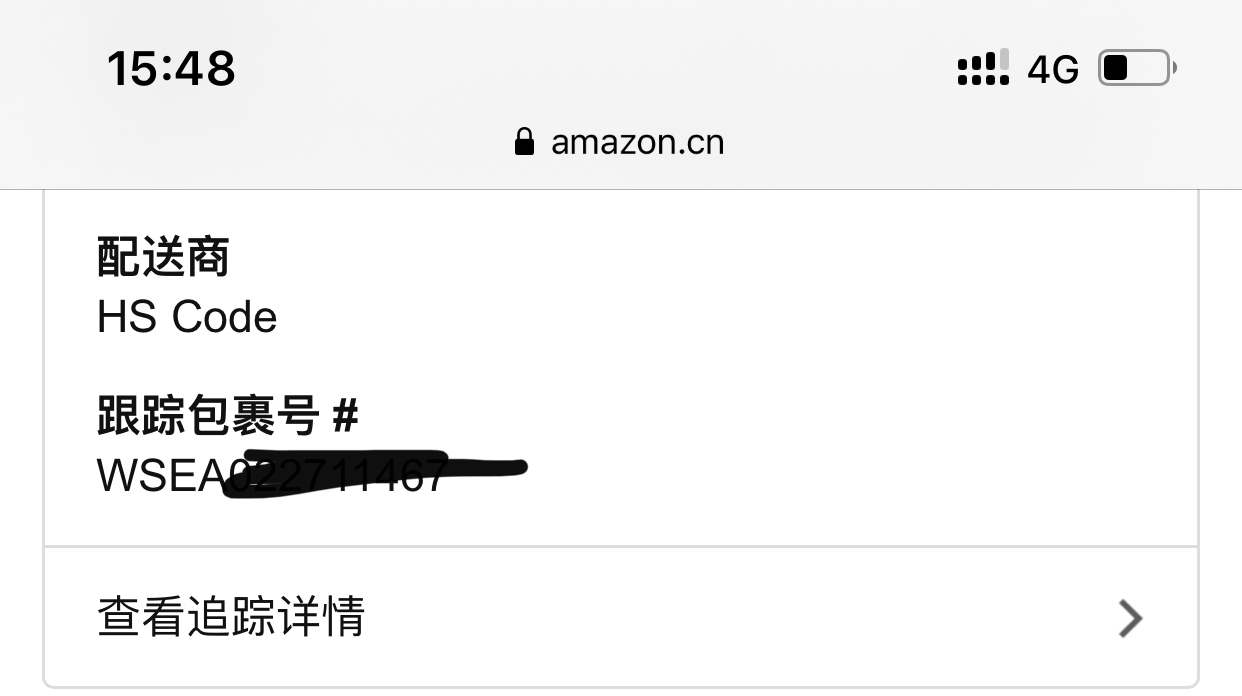Open the 查看追踪详情 tracking details row

coord(620,617)
